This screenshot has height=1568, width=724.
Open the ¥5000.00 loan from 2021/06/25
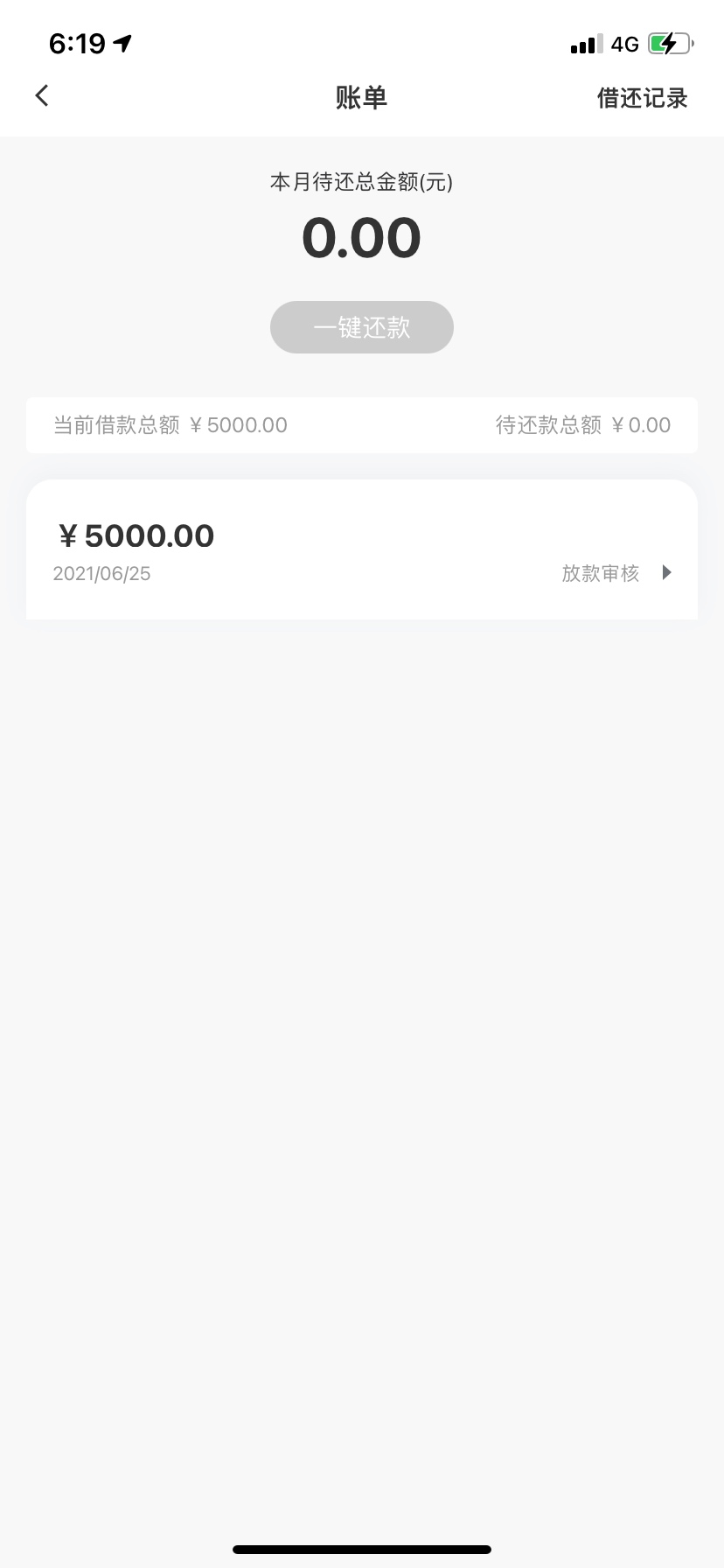click(x=362, y=550)
